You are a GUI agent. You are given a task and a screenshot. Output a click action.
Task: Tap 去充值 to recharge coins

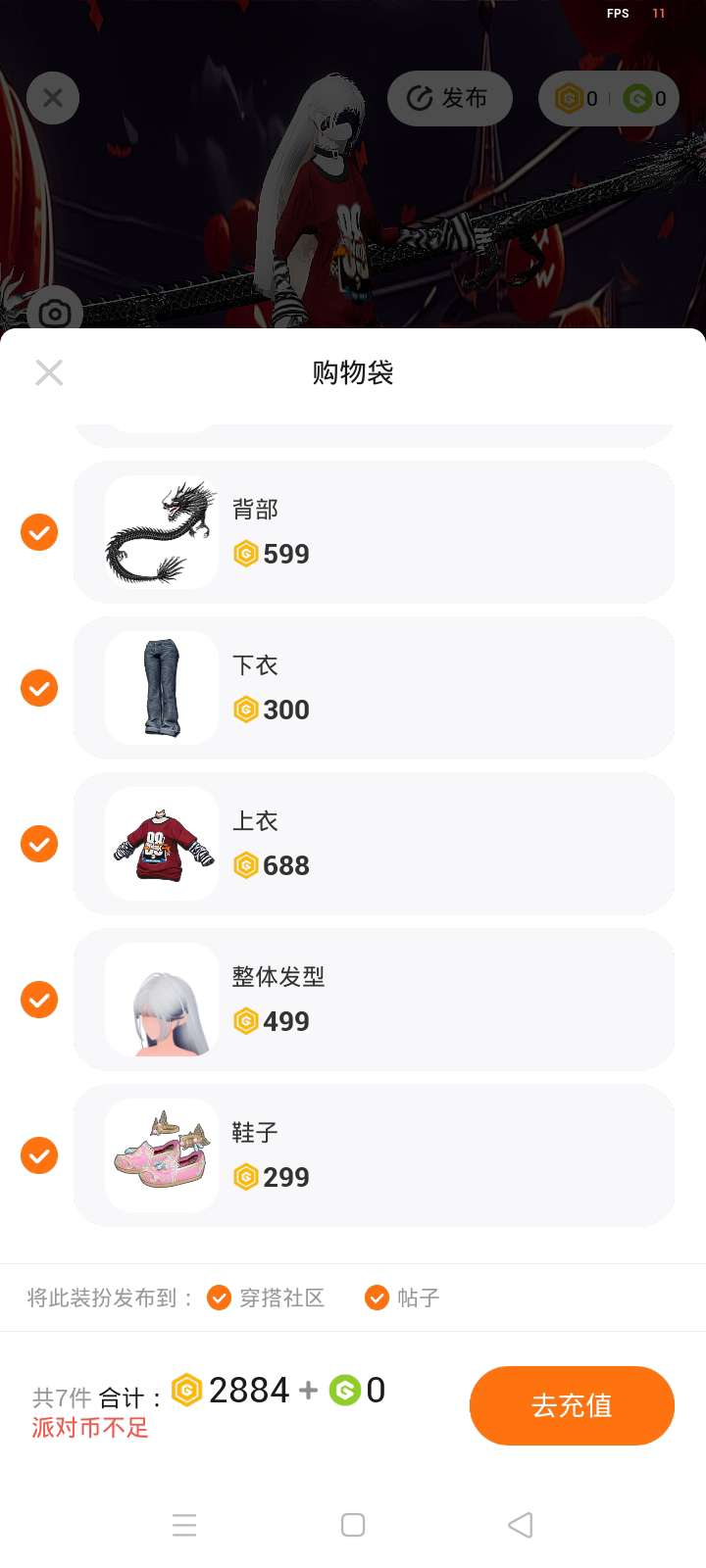[572, 1405]
